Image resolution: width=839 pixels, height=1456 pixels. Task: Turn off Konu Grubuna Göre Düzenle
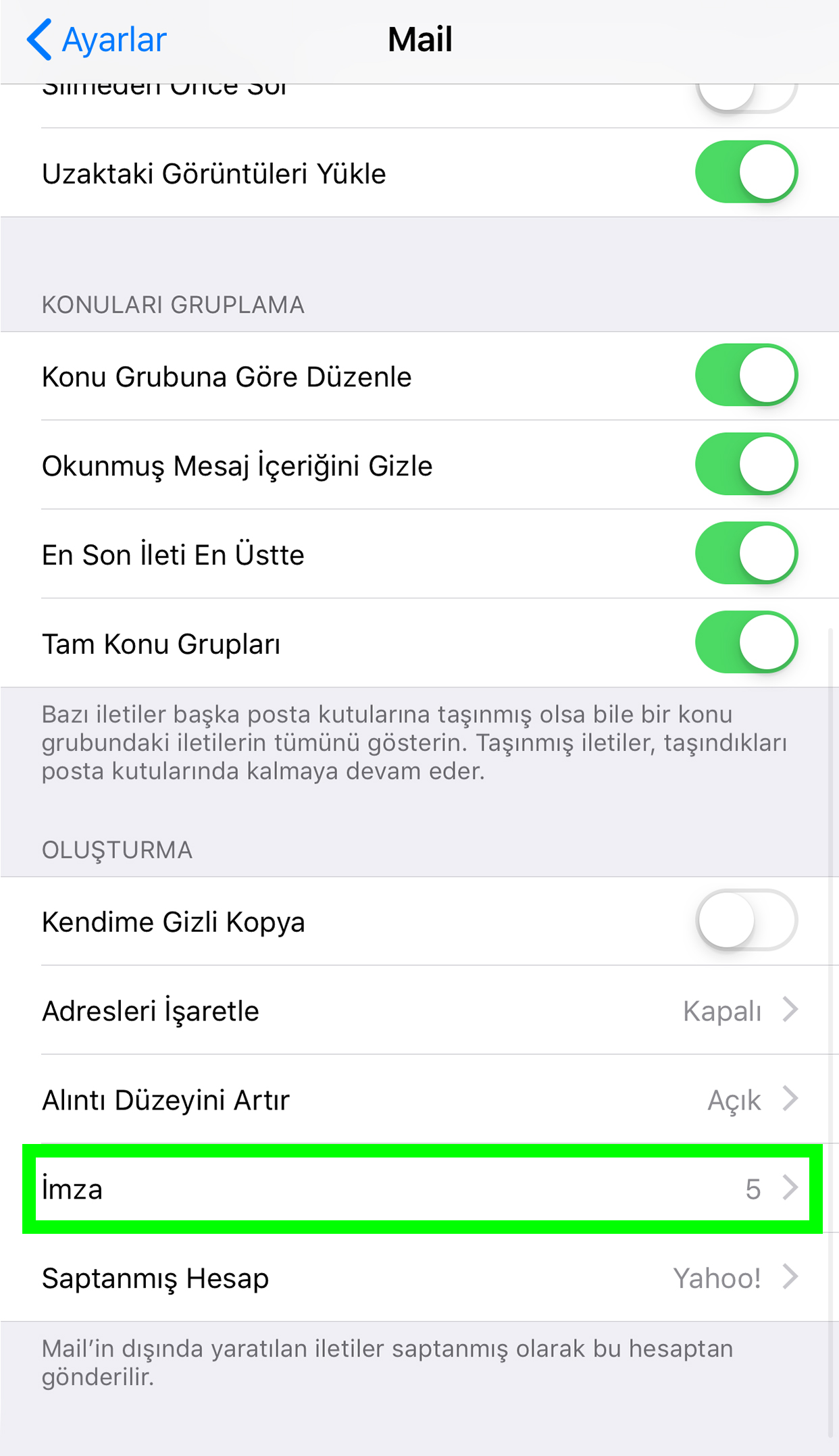pos(747,375)
